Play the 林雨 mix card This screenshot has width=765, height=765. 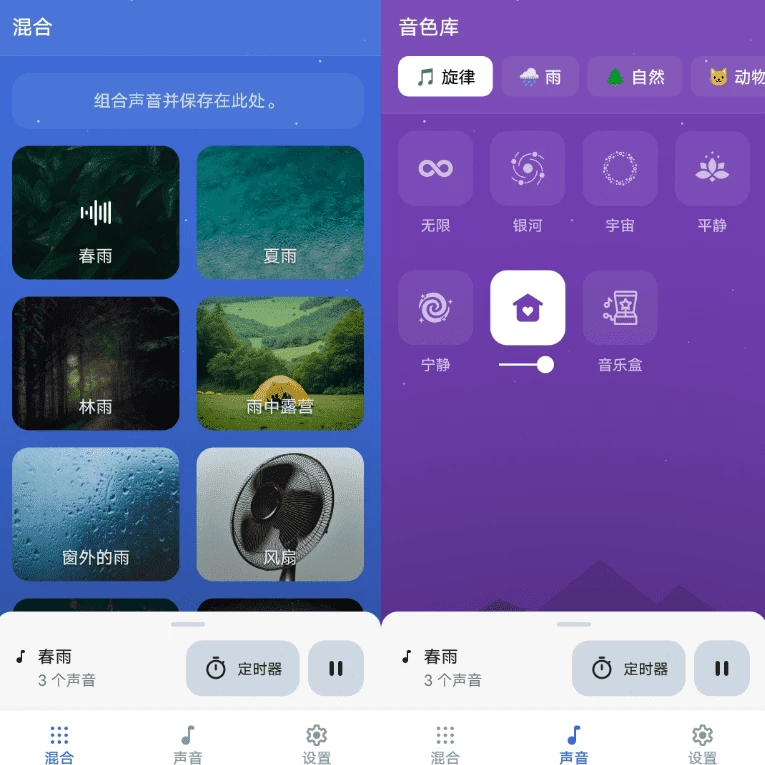96,363
